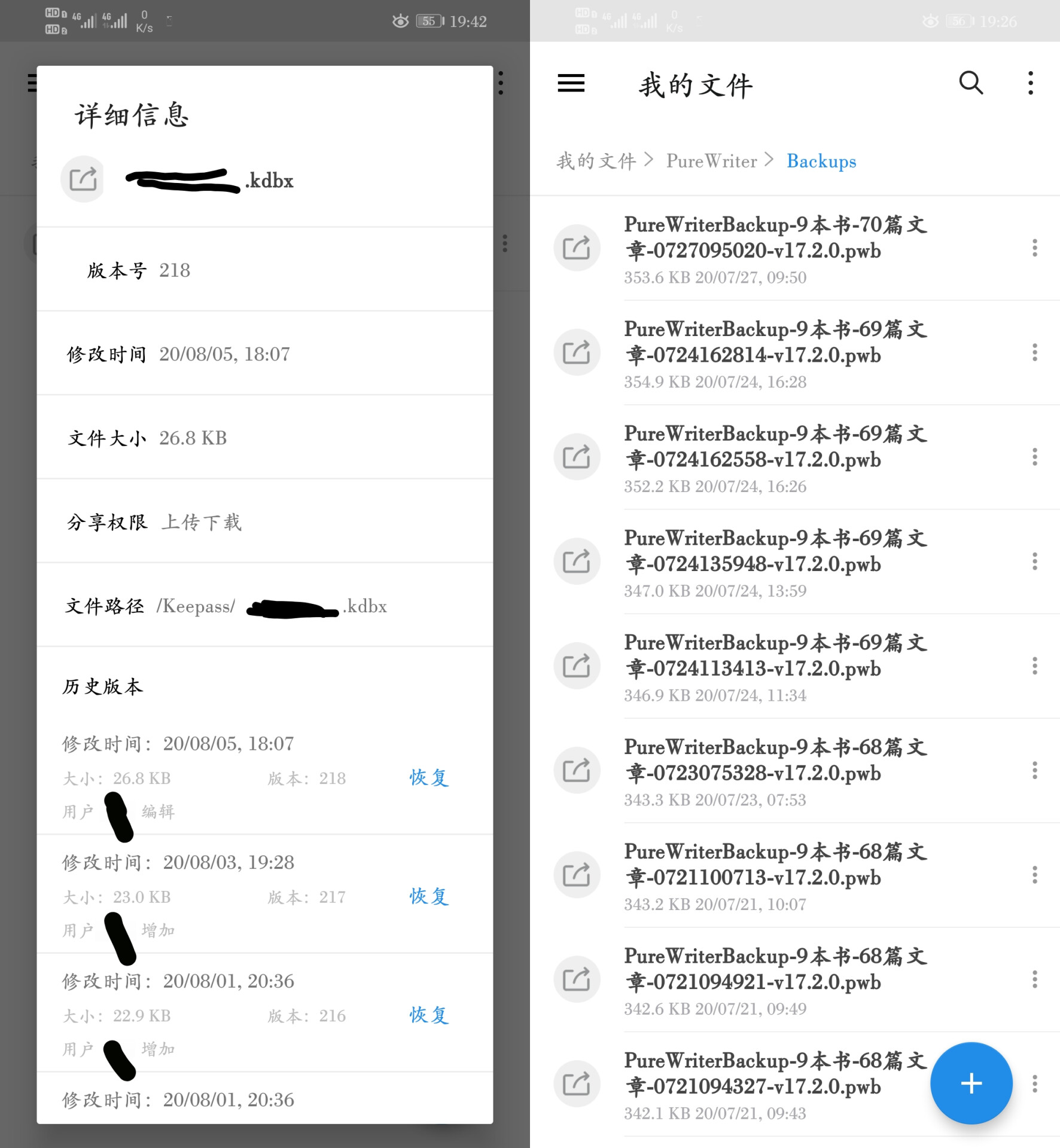This screenshot has width=1060, height=1148.
Task: Share backup file 0721100713
Action: point(577,875)
